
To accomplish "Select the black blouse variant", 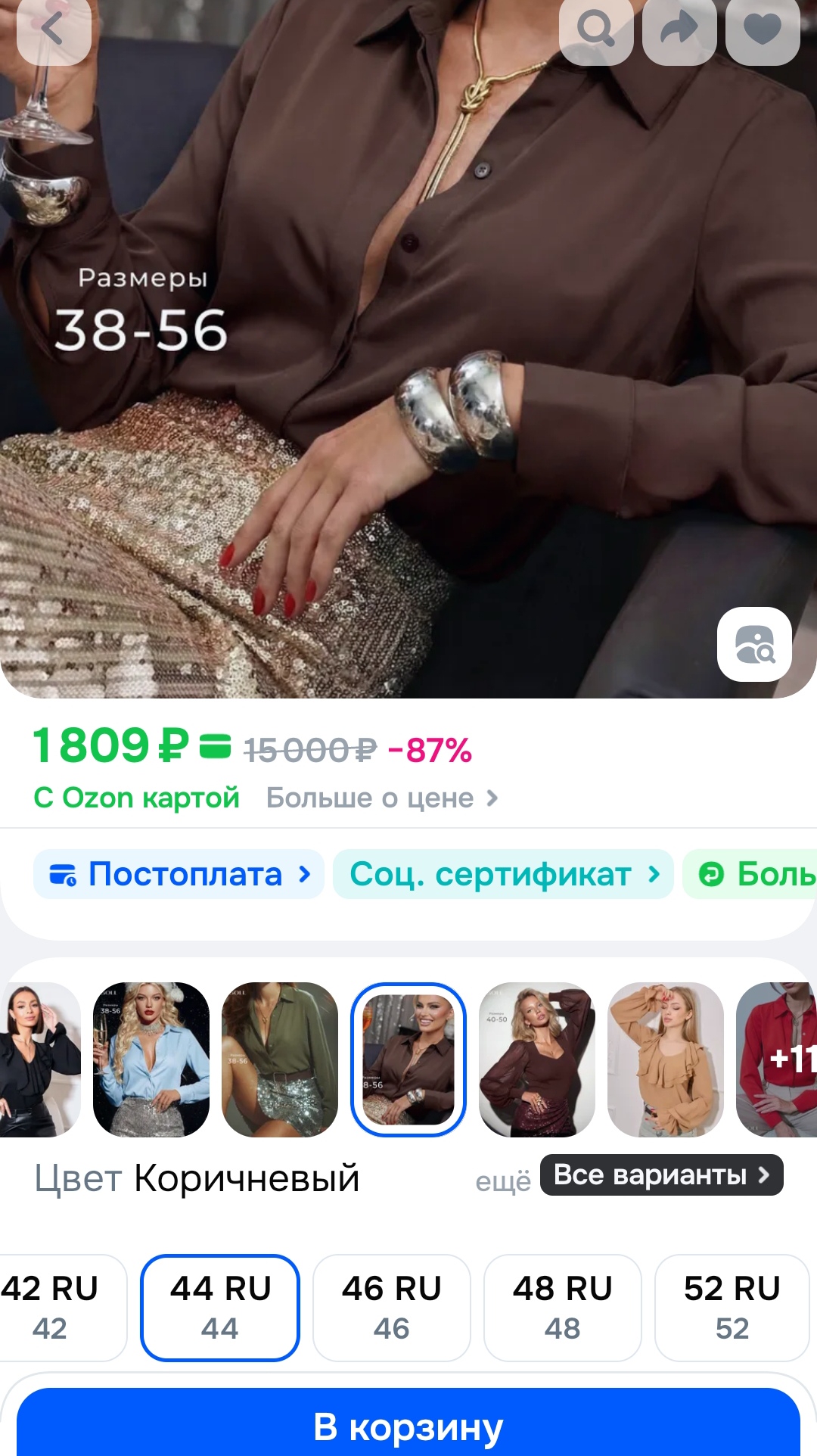I will [x=38, y=1059].
